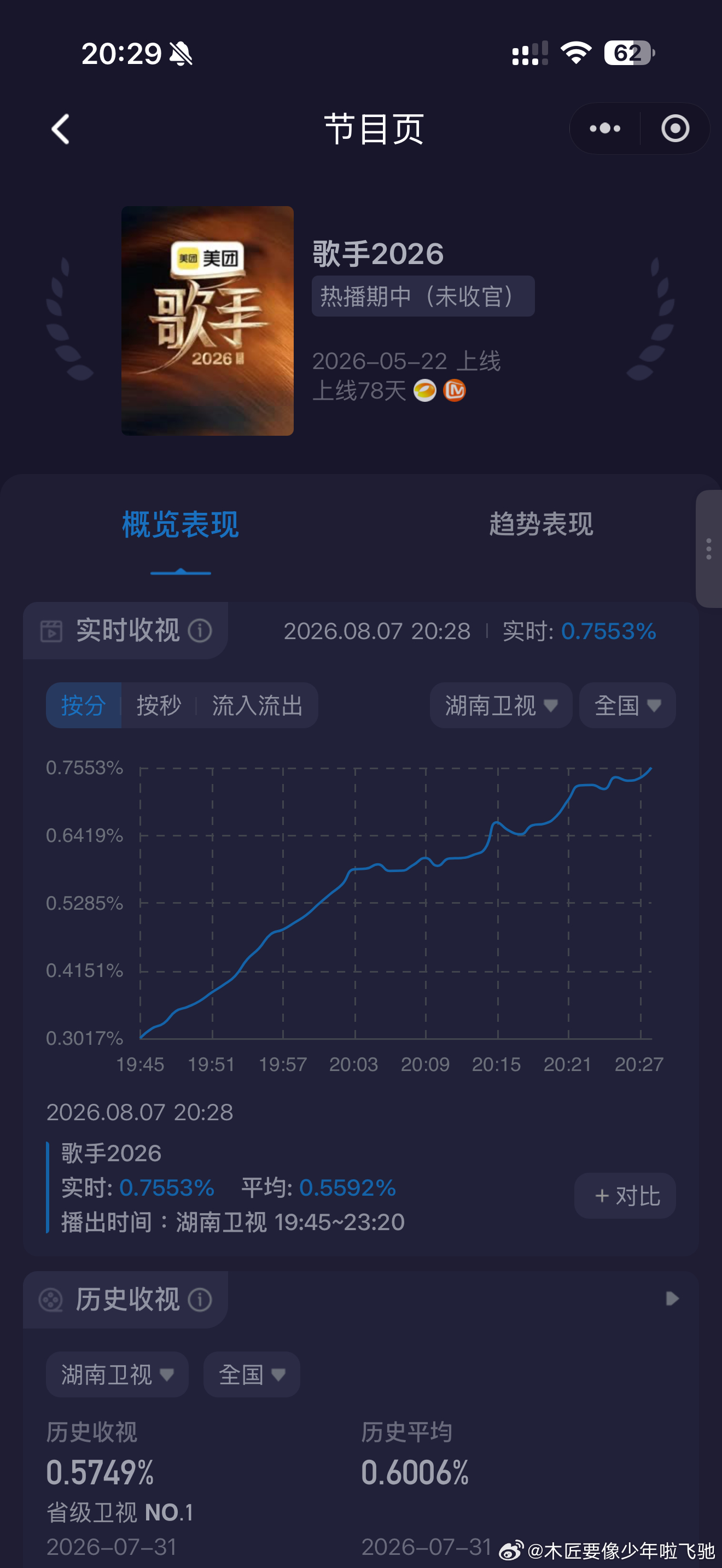Screen dimensions: 722x1568
Task: Open the 湖南卫视 dropdown in 实时收视
Action: pyautogui.click(x=501, y=705)
